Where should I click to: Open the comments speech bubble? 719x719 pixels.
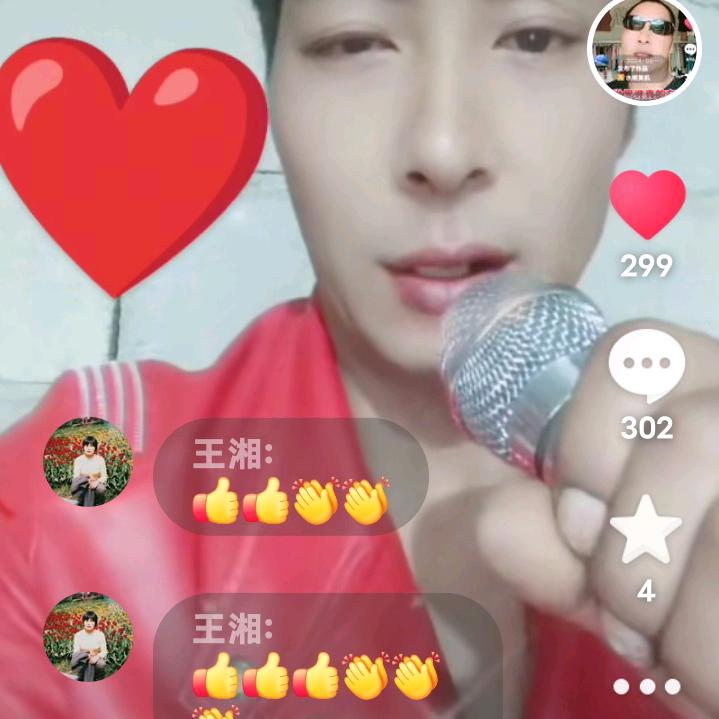[x=647, y=367]
